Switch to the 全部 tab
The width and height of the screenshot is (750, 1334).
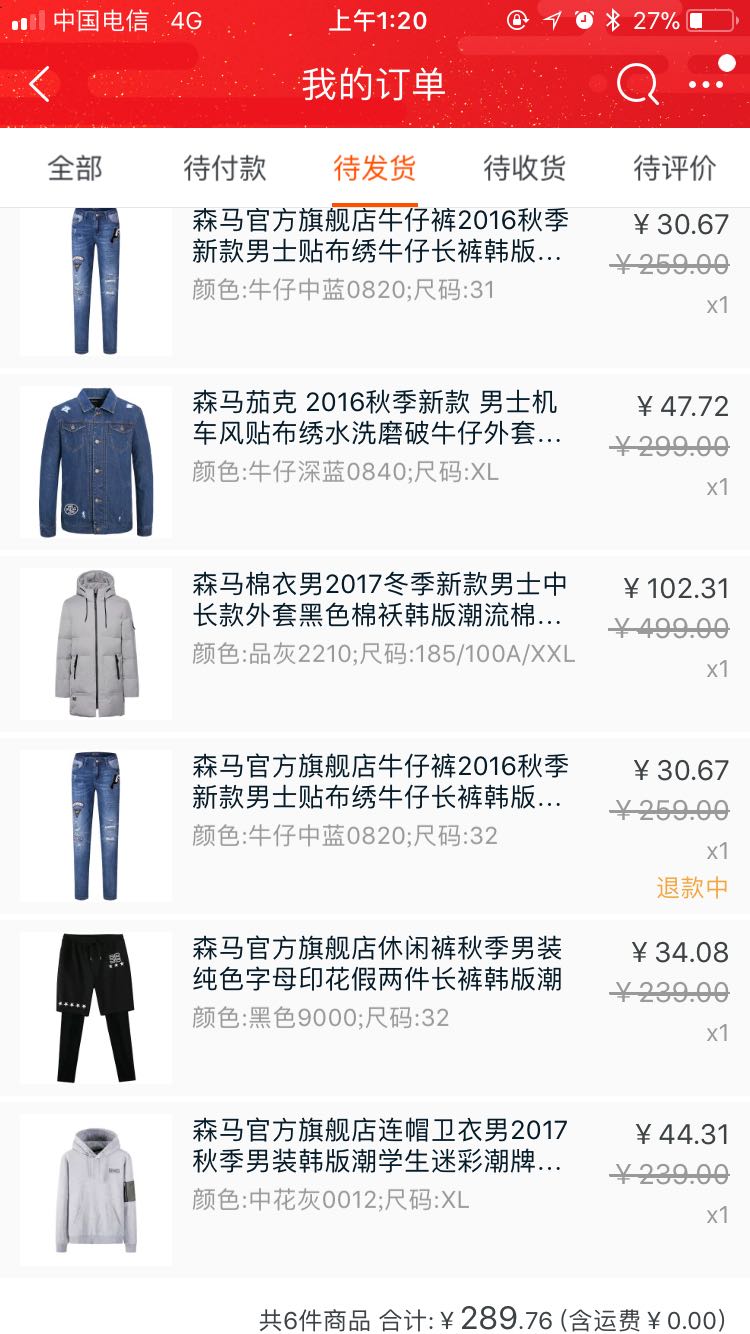(75, 168)
